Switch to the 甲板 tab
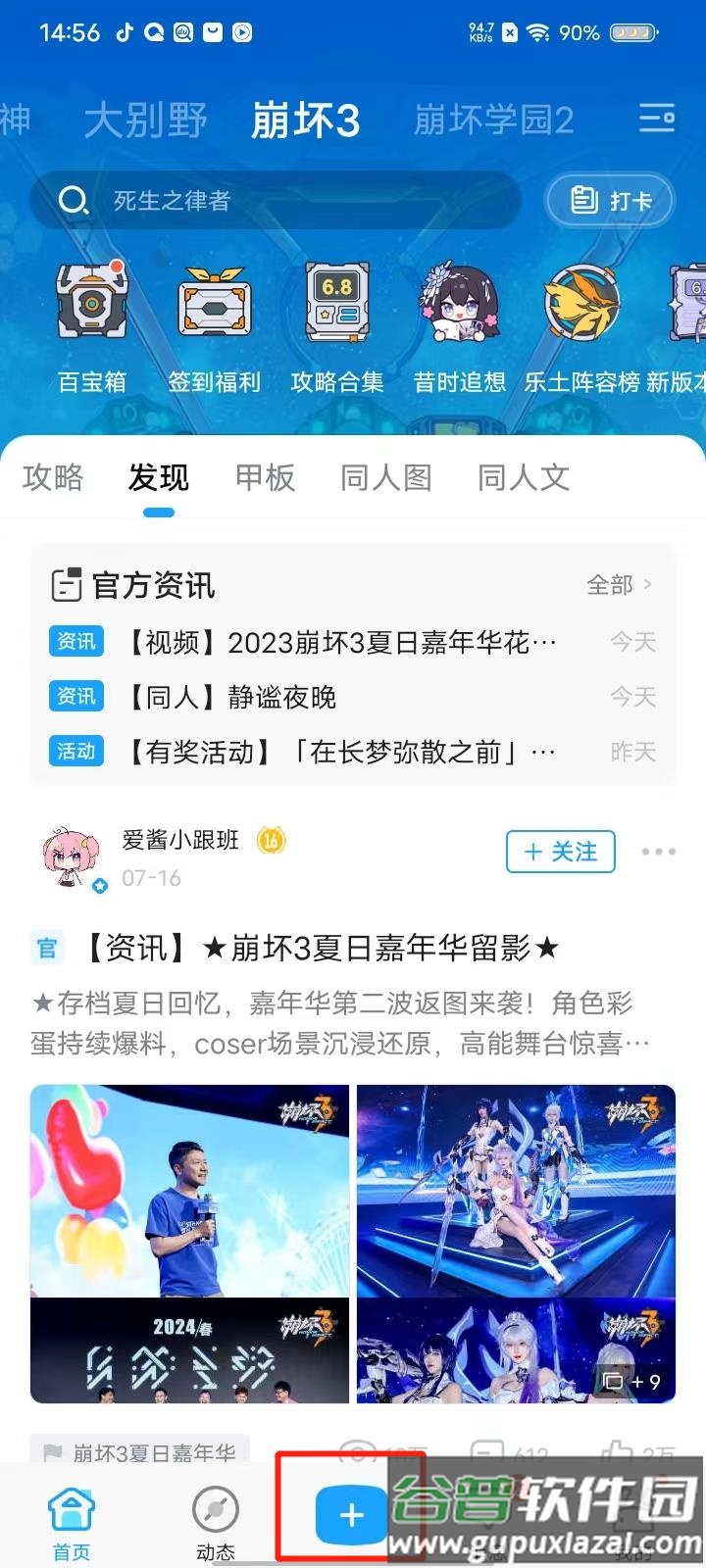Screen dimensions: 706x1568 coord(265,477)
